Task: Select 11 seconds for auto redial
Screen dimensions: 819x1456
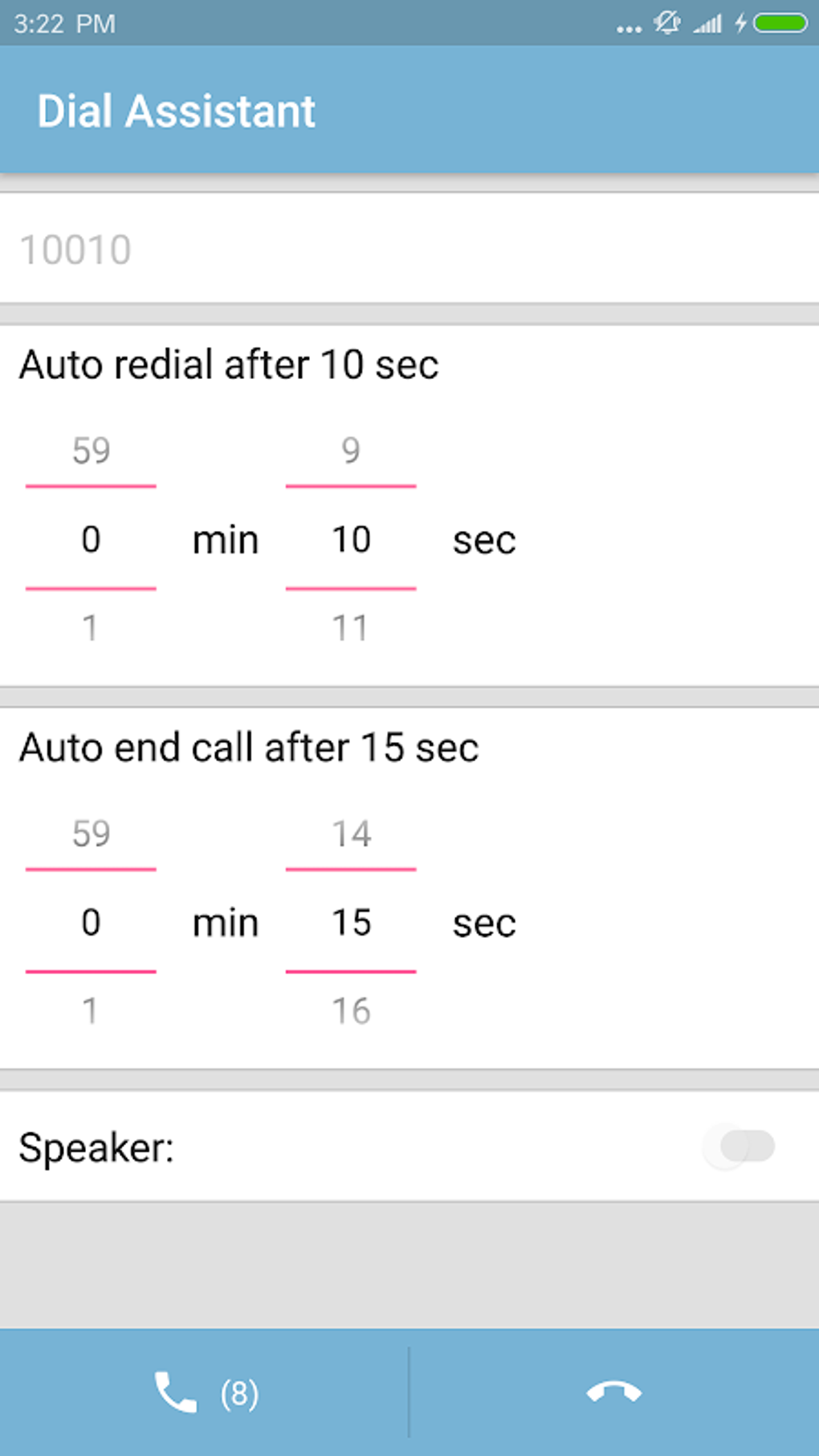Action: (x=351, y=627)
